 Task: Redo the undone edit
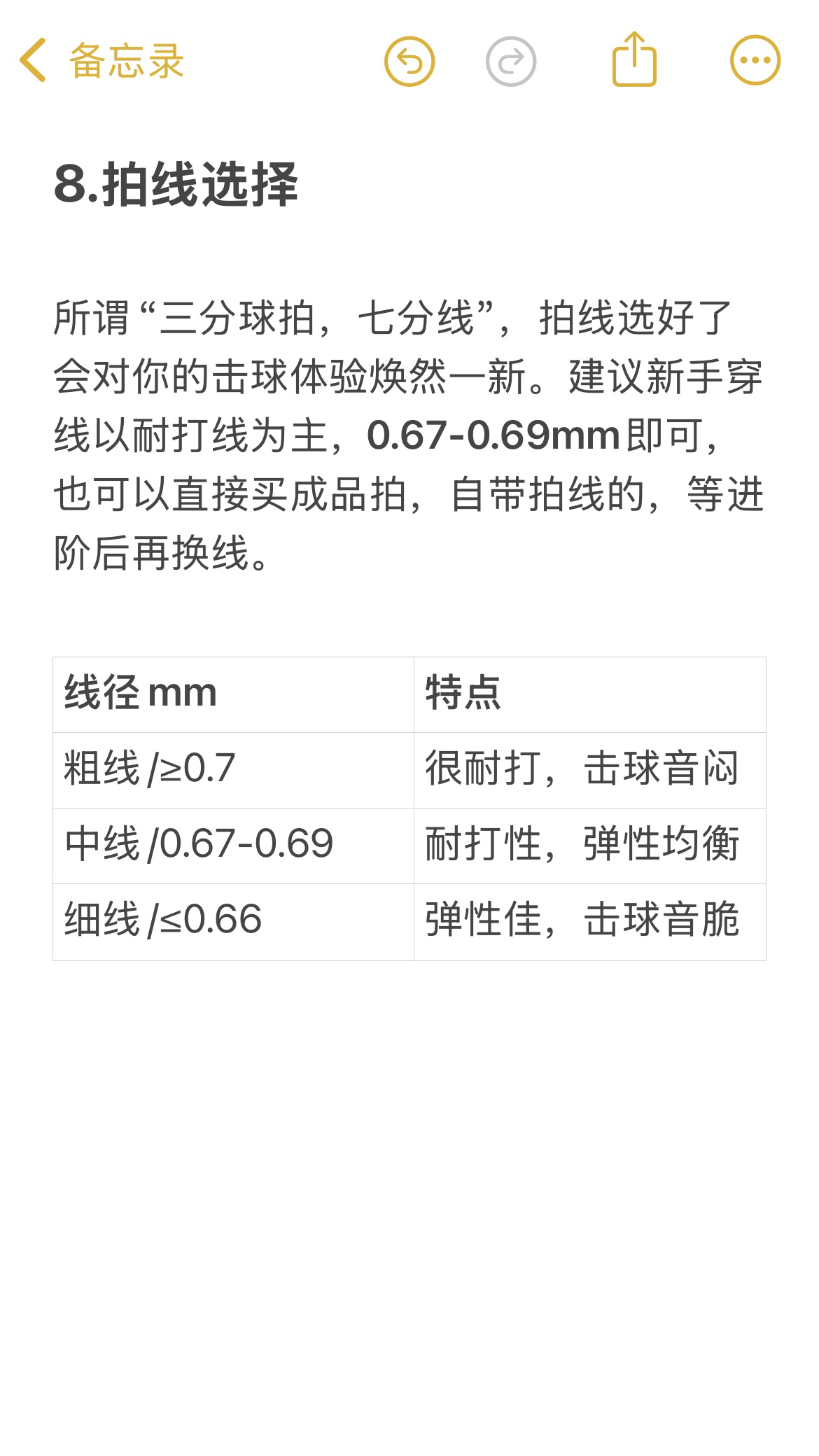[511, 61]
